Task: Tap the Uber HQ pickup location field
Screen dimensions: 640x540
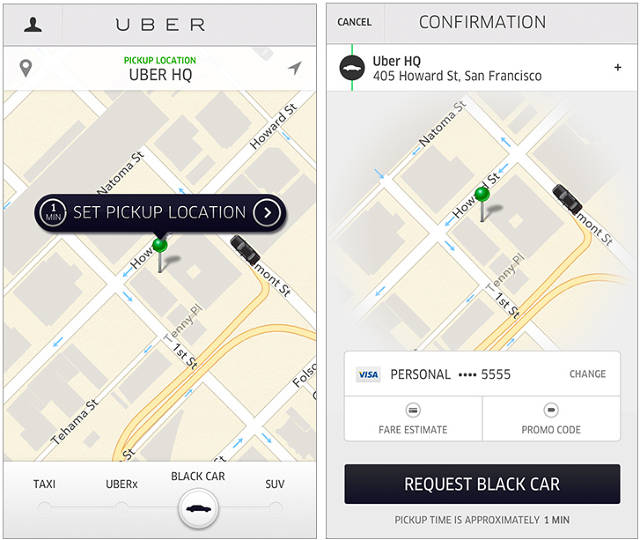Action: [160, 68]
